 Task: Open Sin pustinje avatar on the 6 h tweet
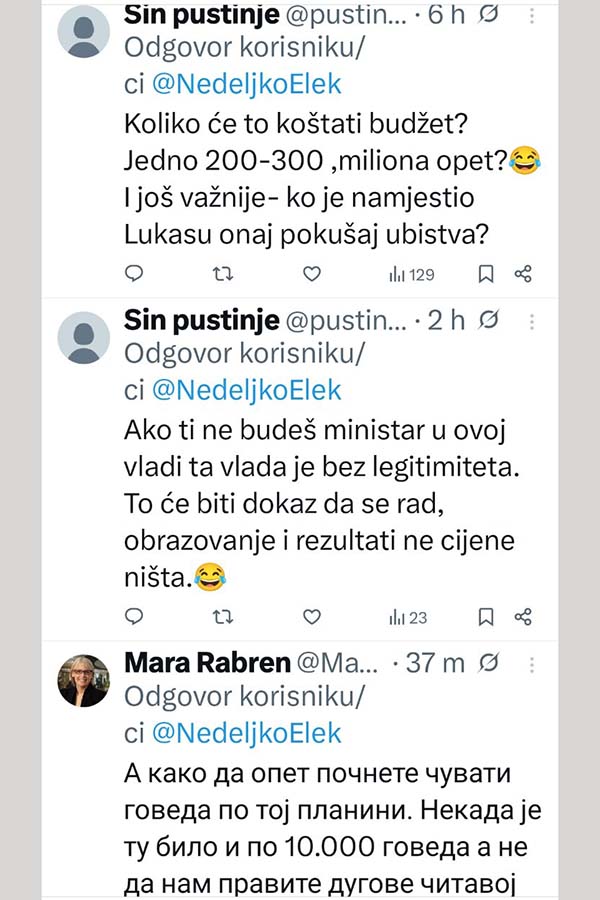point(84,33)
